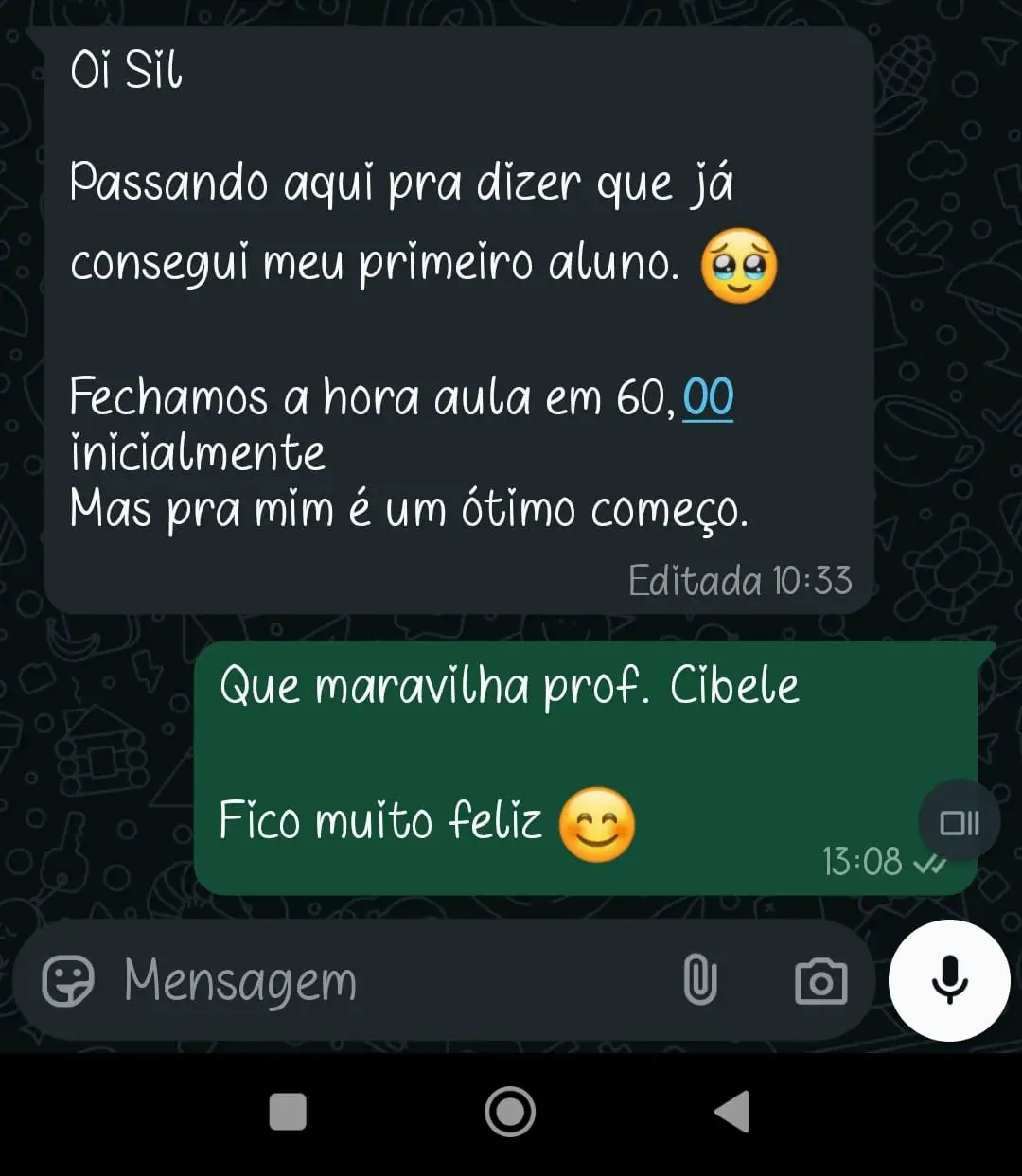Go to the home screen via the circle button
The height and width of the screenshot is (1176, 1022).
coord(510,1112)
